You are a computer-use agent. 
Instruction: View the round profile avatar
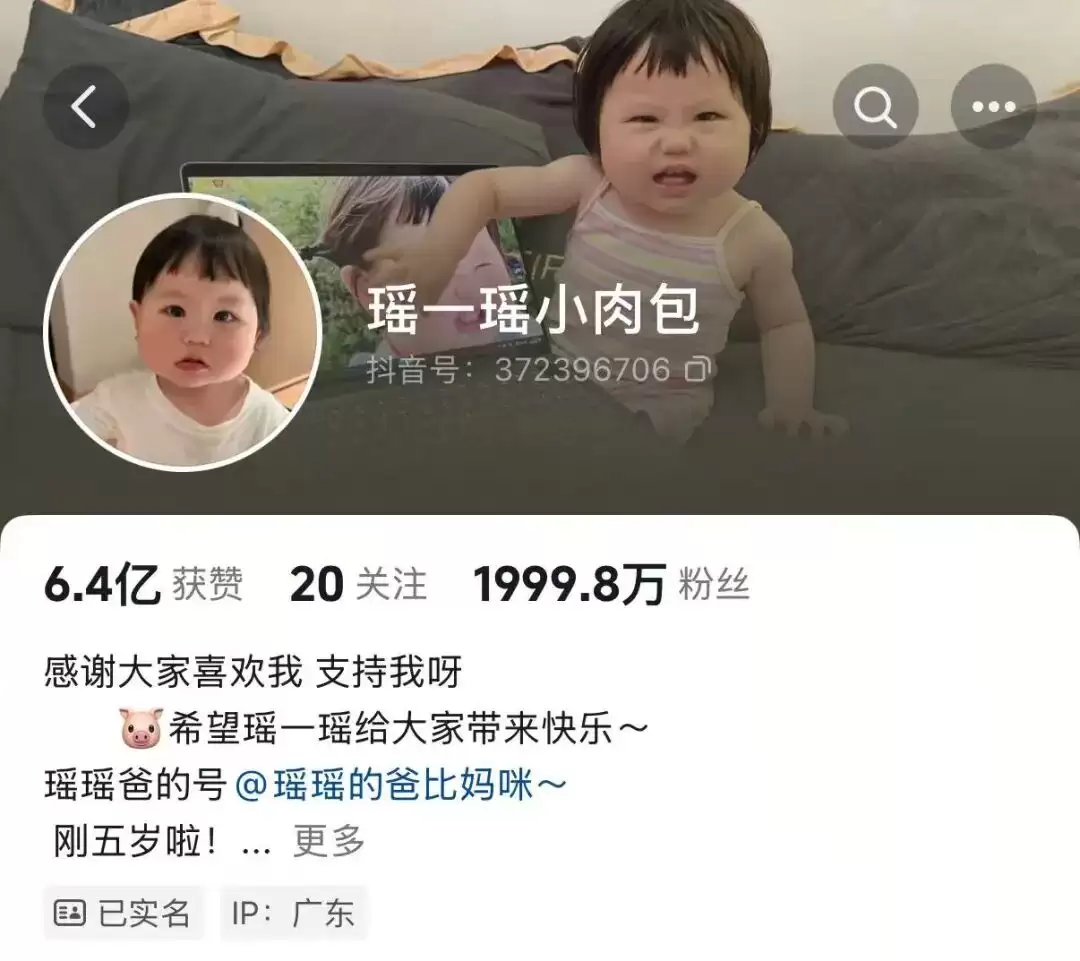(182, 332)
